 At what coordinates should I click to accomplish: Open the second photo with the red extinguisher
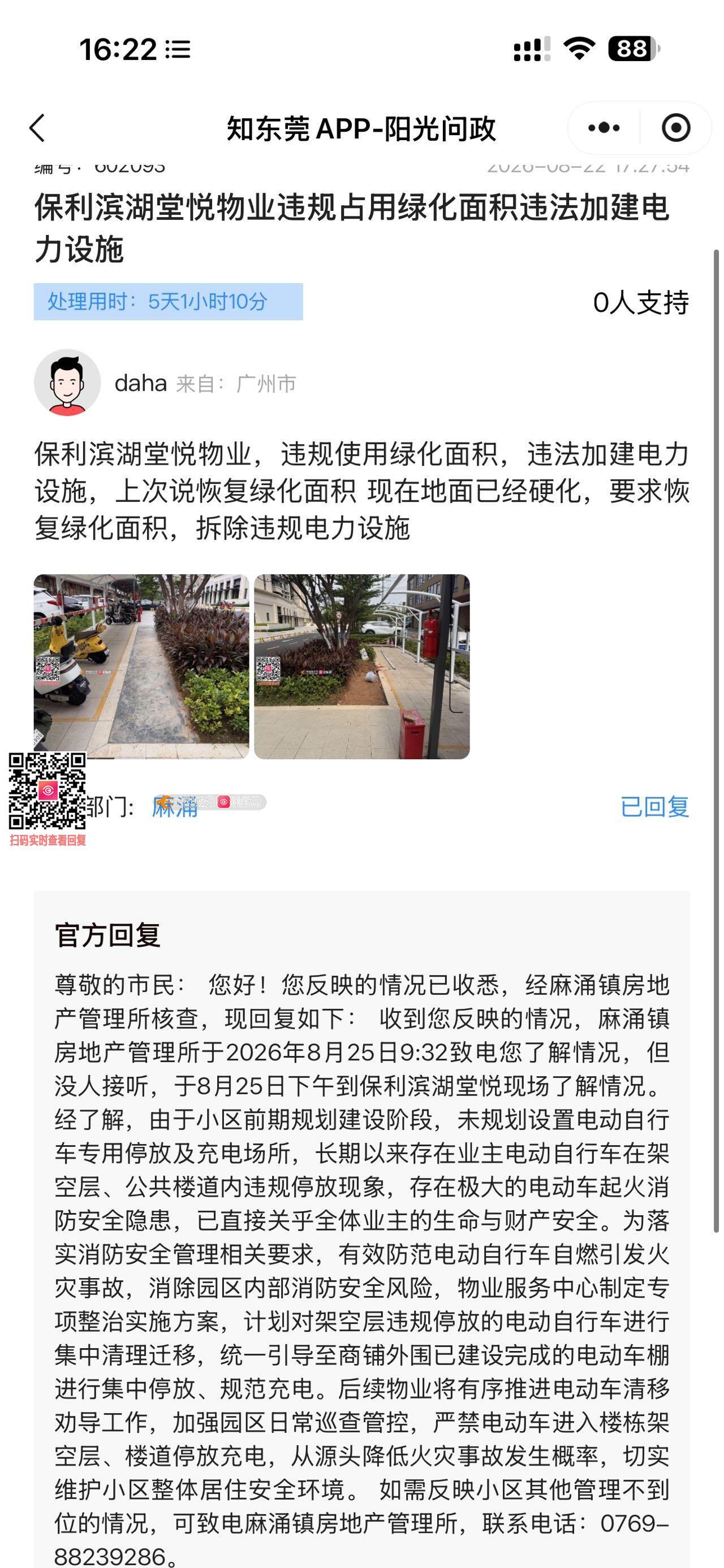click(x=361, y=666)
